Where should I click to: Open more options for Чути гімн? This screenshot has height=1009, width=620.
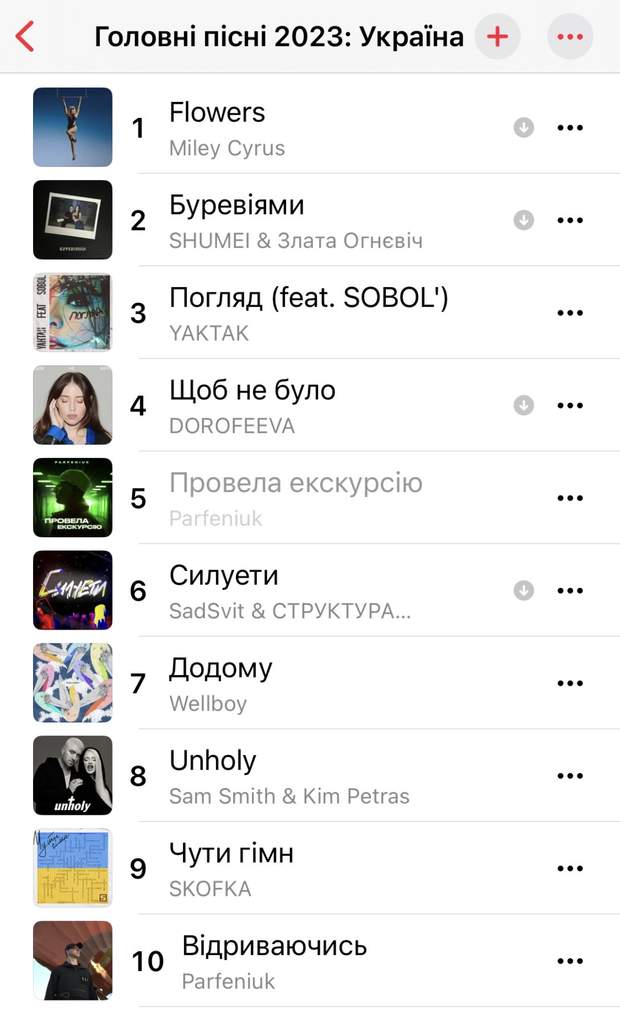570,868
